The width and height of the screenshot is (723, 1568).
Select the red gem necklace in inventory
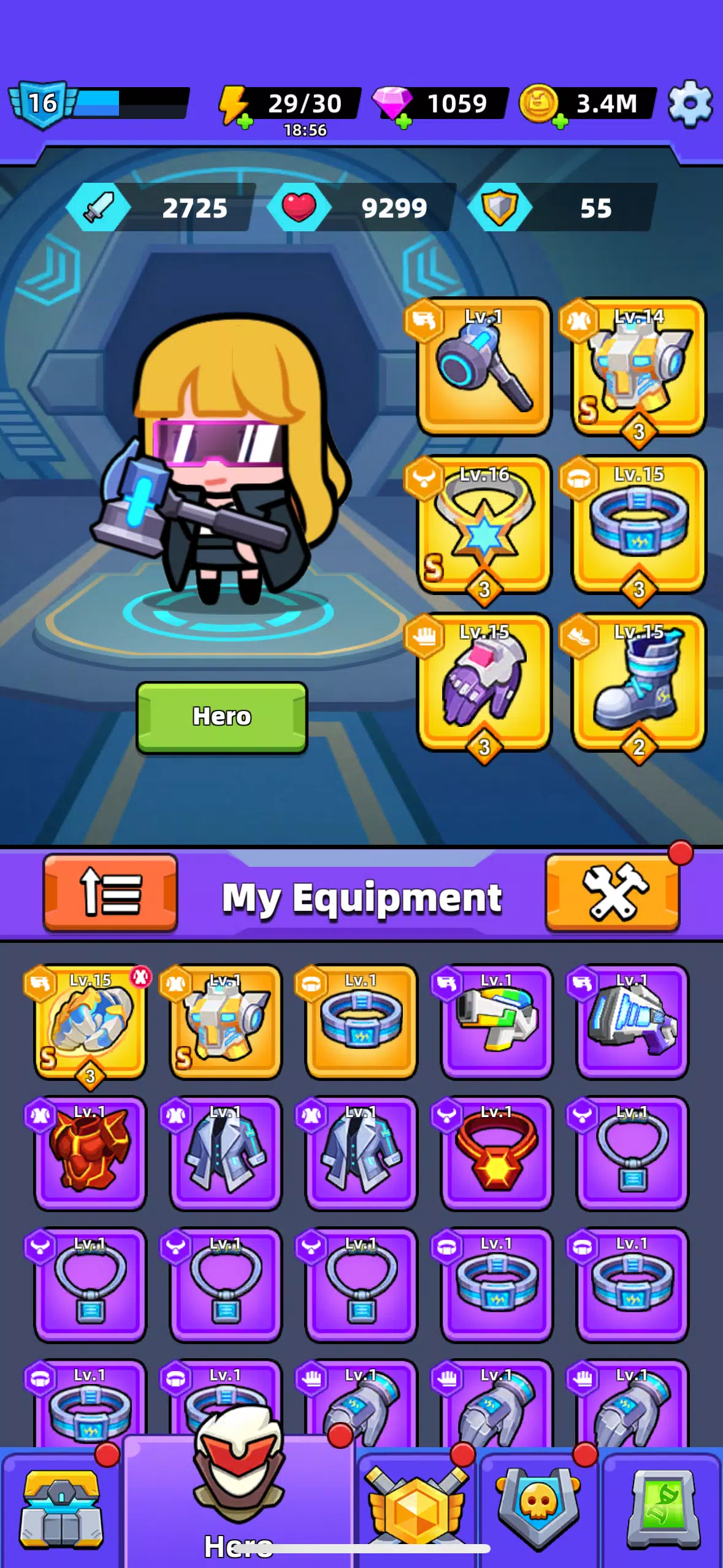(x=497, y=1153)
